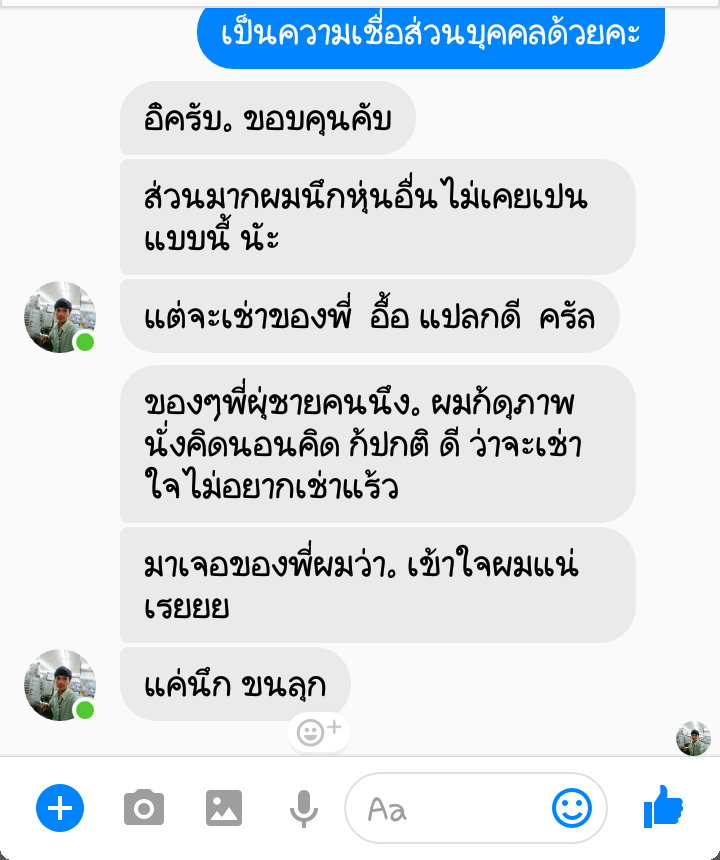View the contact's upper profile picture
The height and width of the screenshot is (860, 720).
click(x=59, y=317)
